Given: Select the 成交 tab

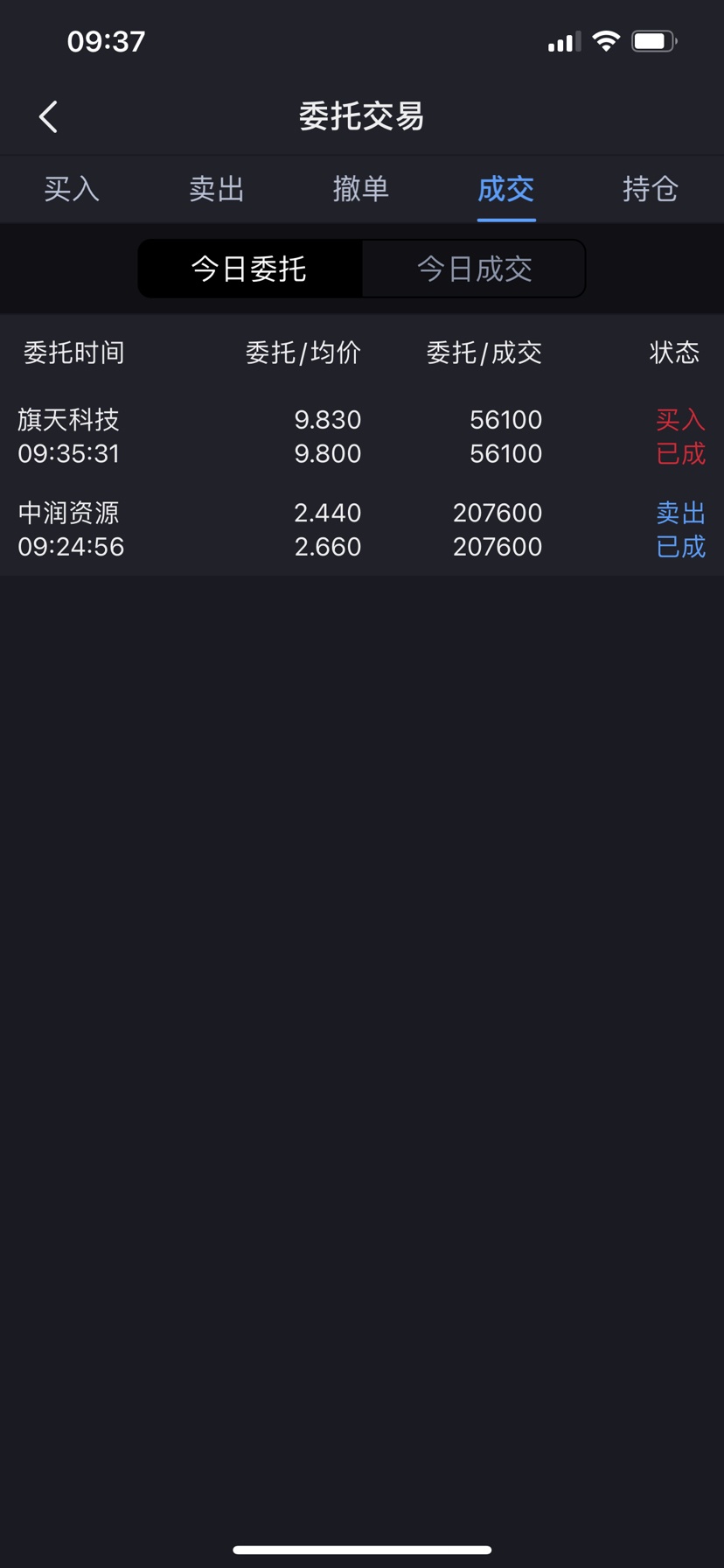Looking at the screenshot, I should coord(506,189).
